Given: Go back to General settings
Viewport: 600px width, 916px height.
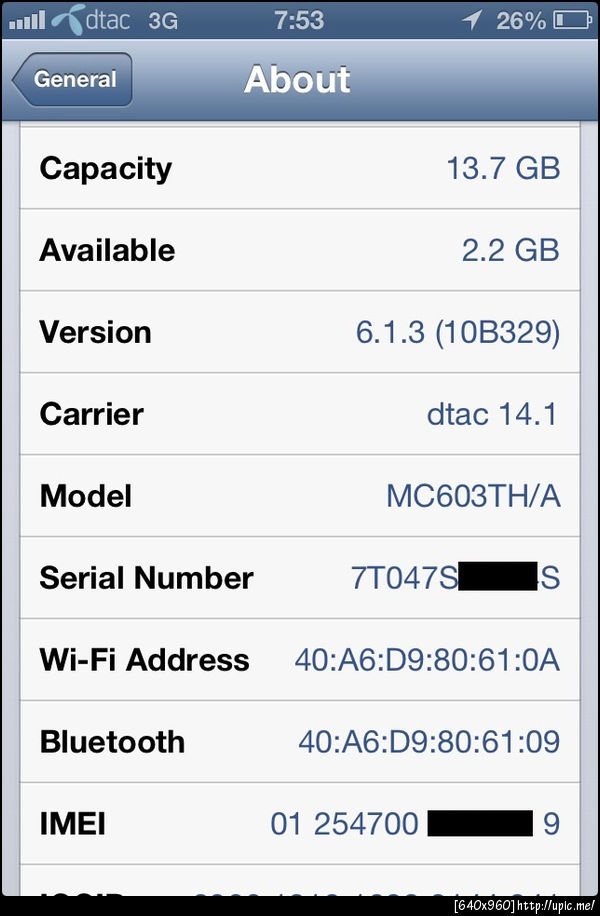Looking at the screenshot, I should (72, 80).
